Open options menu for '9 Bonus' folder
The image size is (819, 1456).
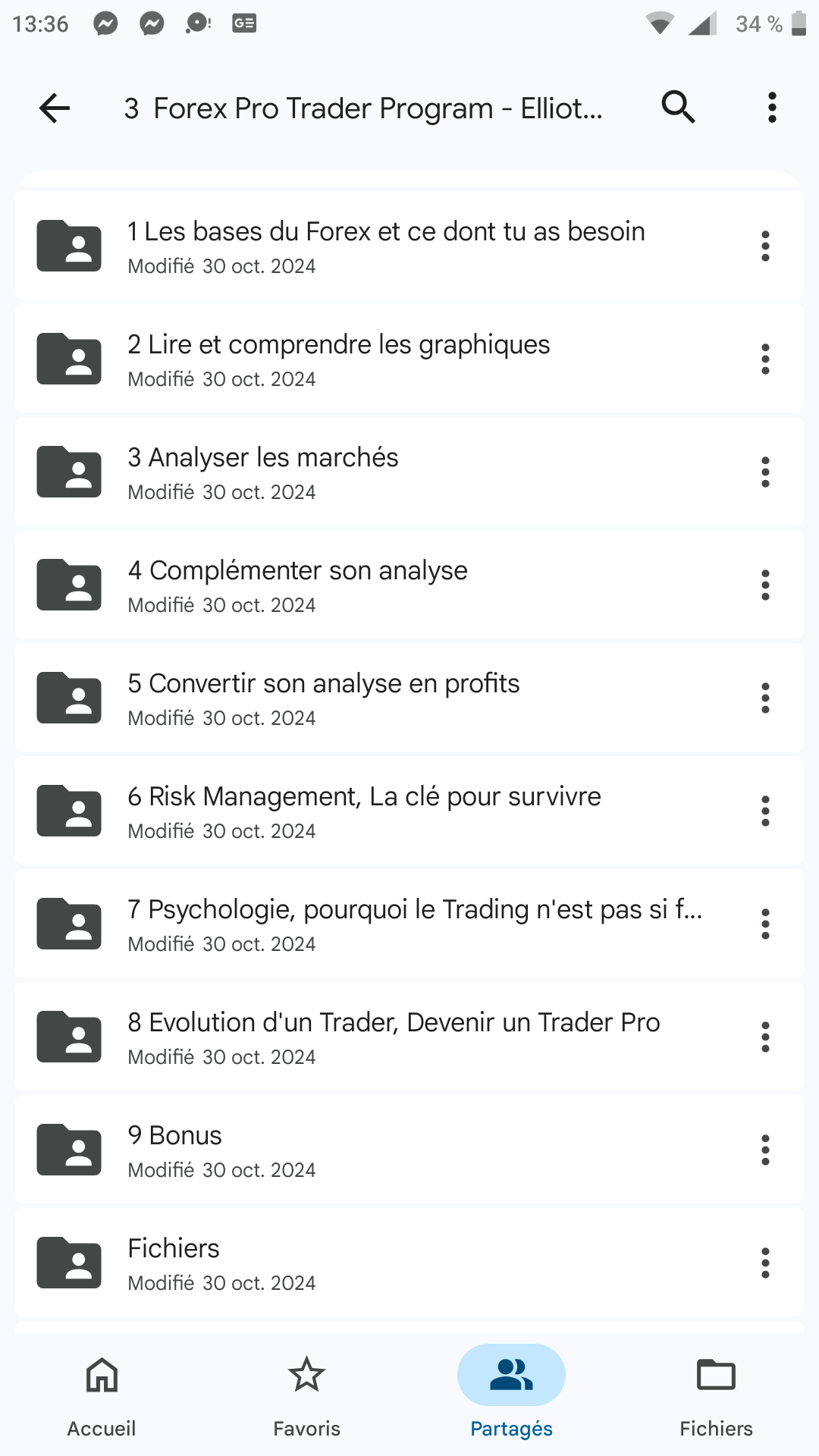click(765, 1149)
